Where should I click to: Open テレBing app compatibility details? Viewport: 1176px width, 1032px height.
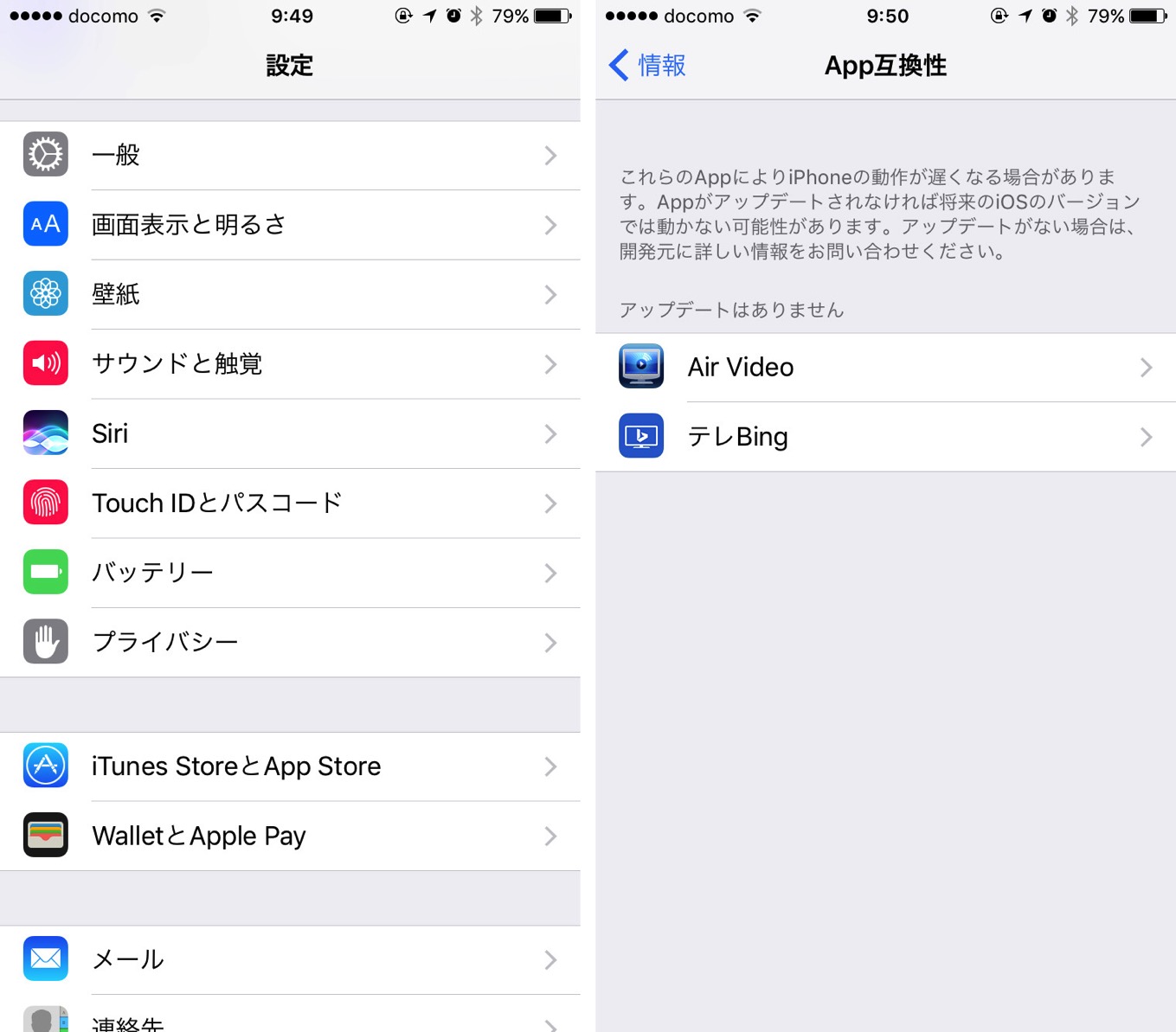(885, 437)
